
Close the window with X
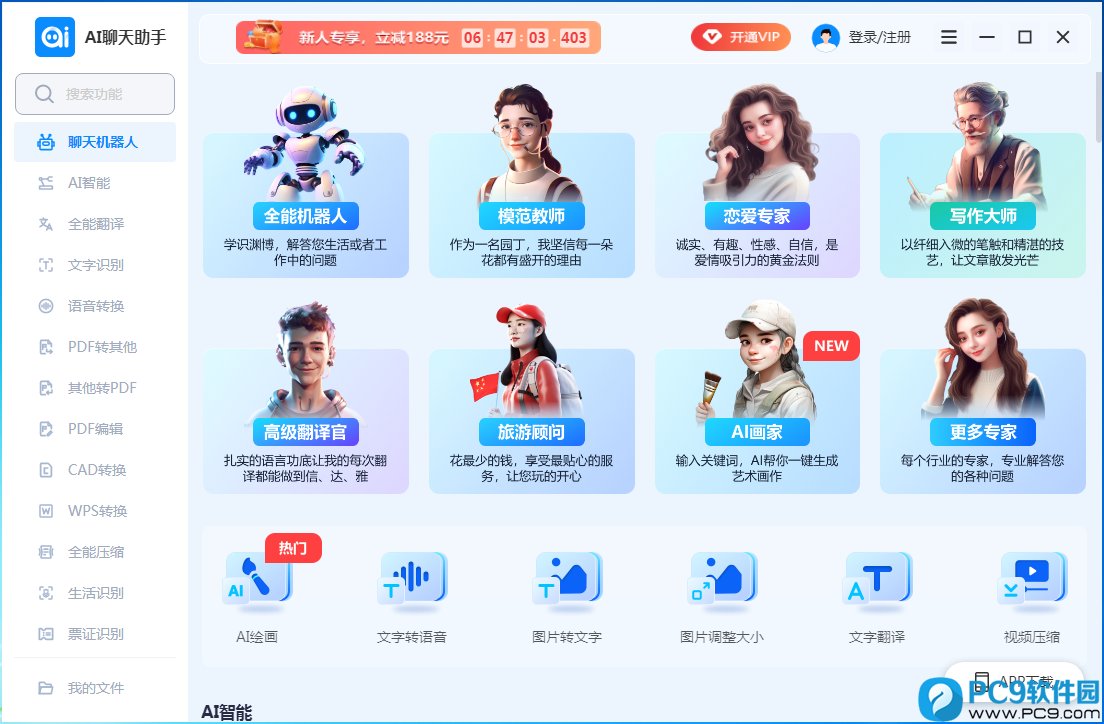pos(1063,37)
